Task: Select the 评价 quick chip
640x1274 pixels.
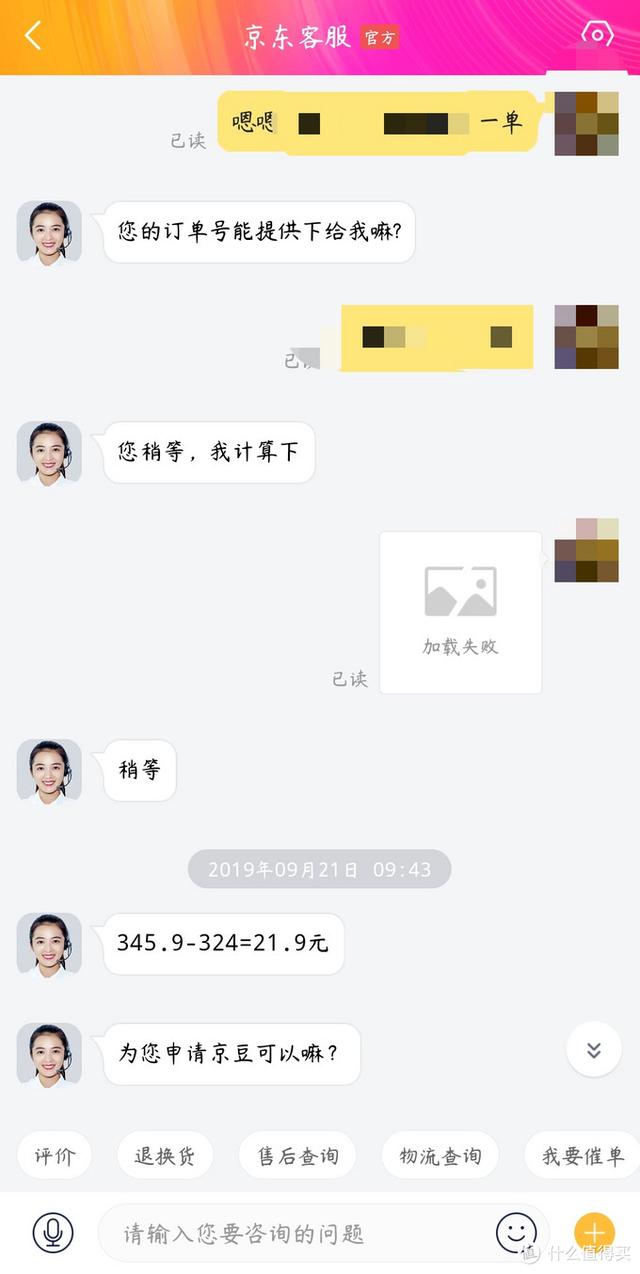Action: [x=54, y=1156]
